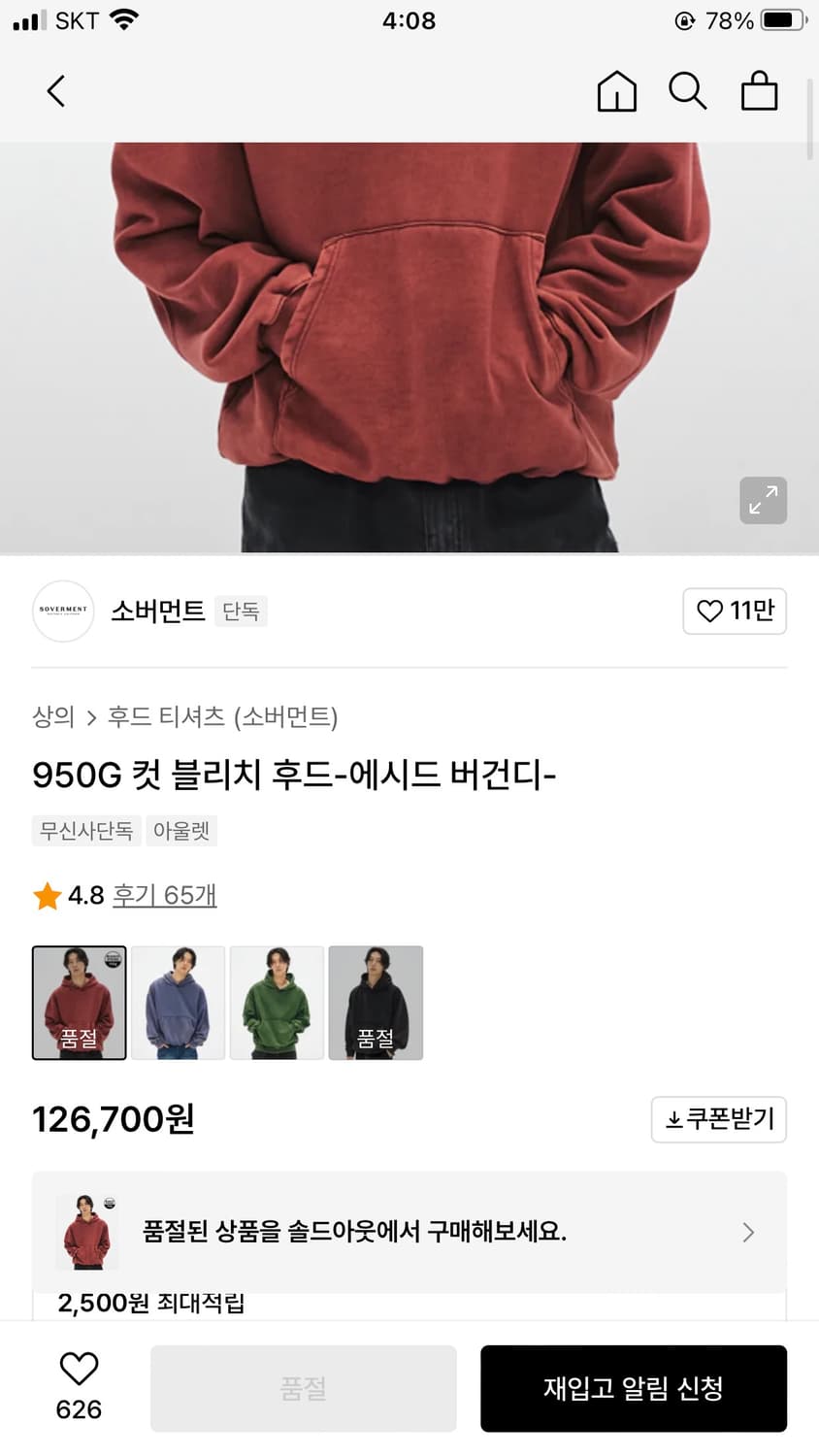This screenshot has width=819, height=1456.
Task: Like the brand with the 11만 heart
Action: (x=735, y=612)
